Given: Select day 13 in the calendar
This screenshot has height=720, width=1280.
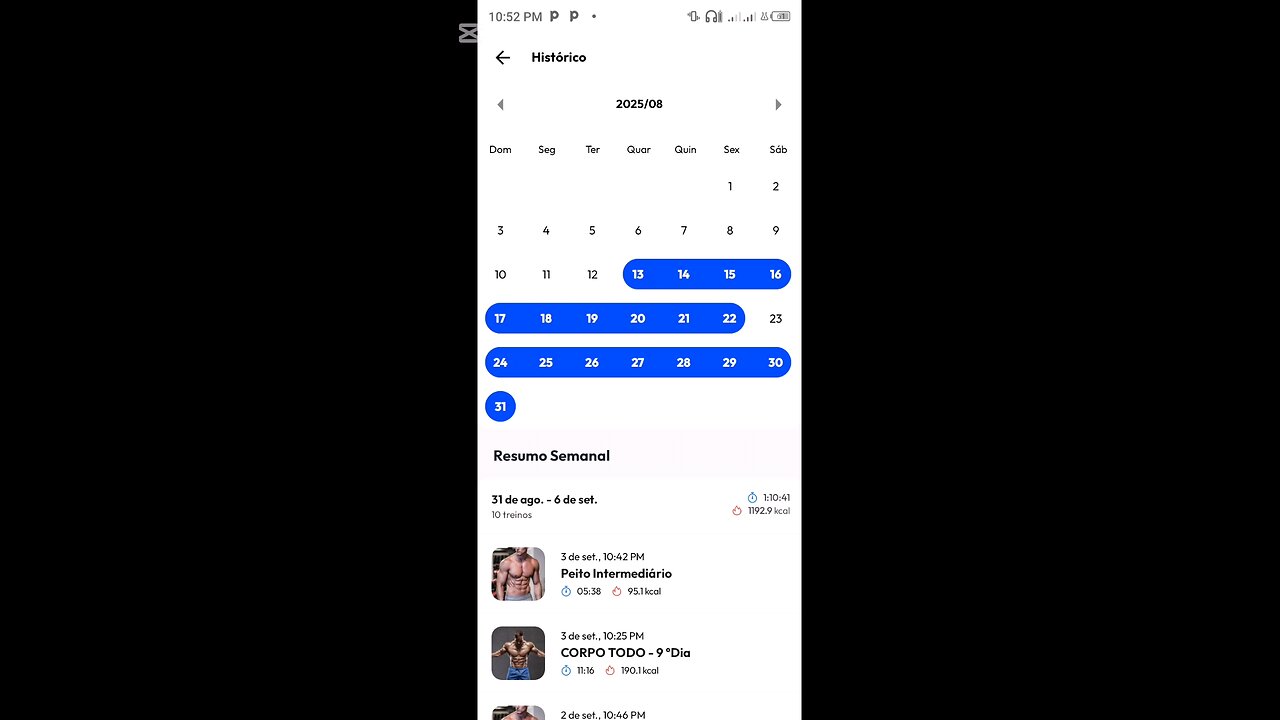Looking at the screenshot, I should pyautogui.click(x=638, y=274).
